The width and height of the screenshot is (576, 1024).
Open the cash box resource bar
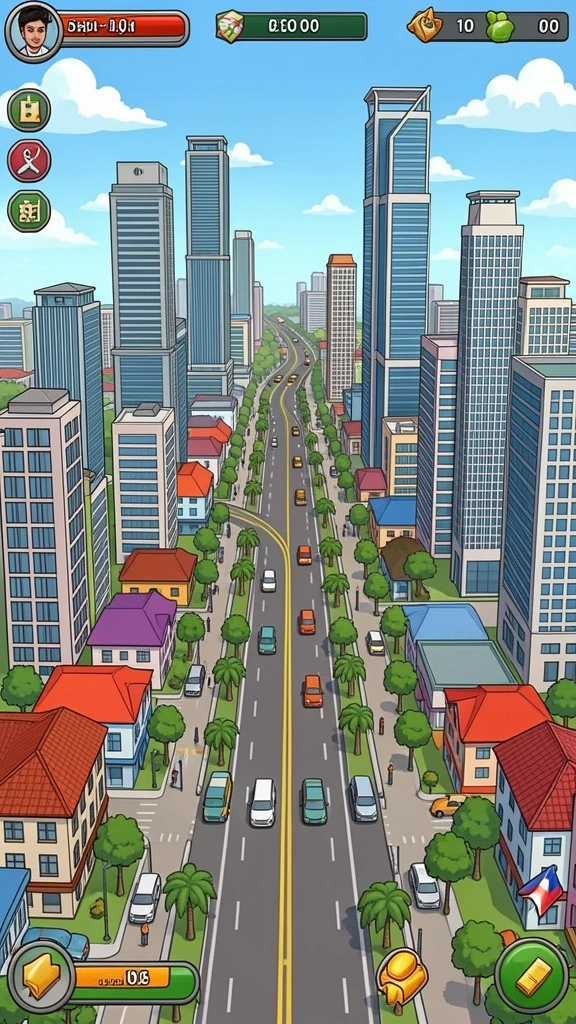[x=292, y=26]
